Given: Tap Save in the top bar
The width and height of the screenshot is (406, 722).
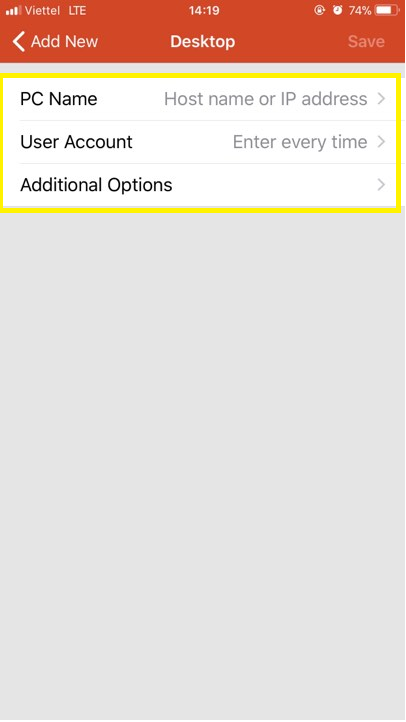Looking at the screenshot, I should click(x=366, y=41).
